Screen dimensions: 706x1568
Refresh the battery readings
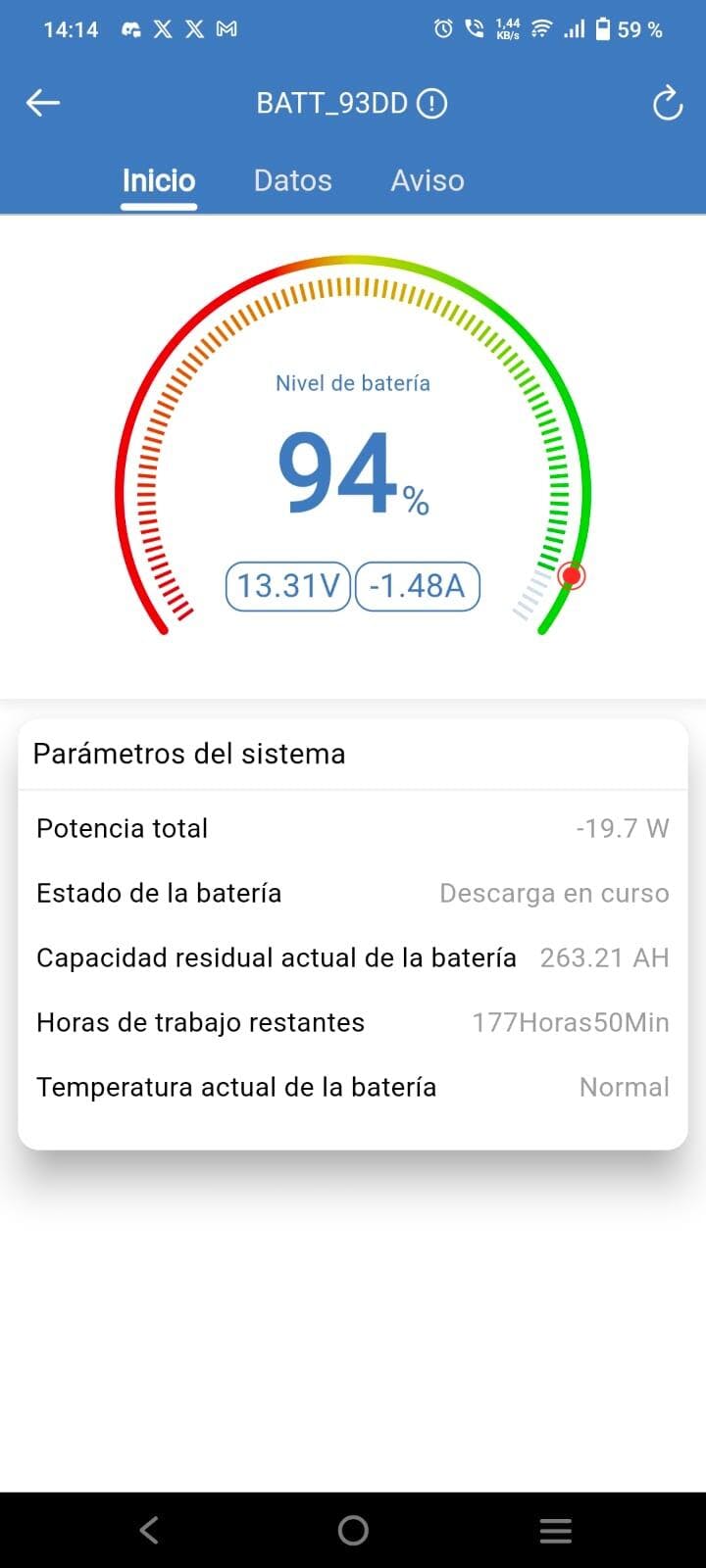667,103
